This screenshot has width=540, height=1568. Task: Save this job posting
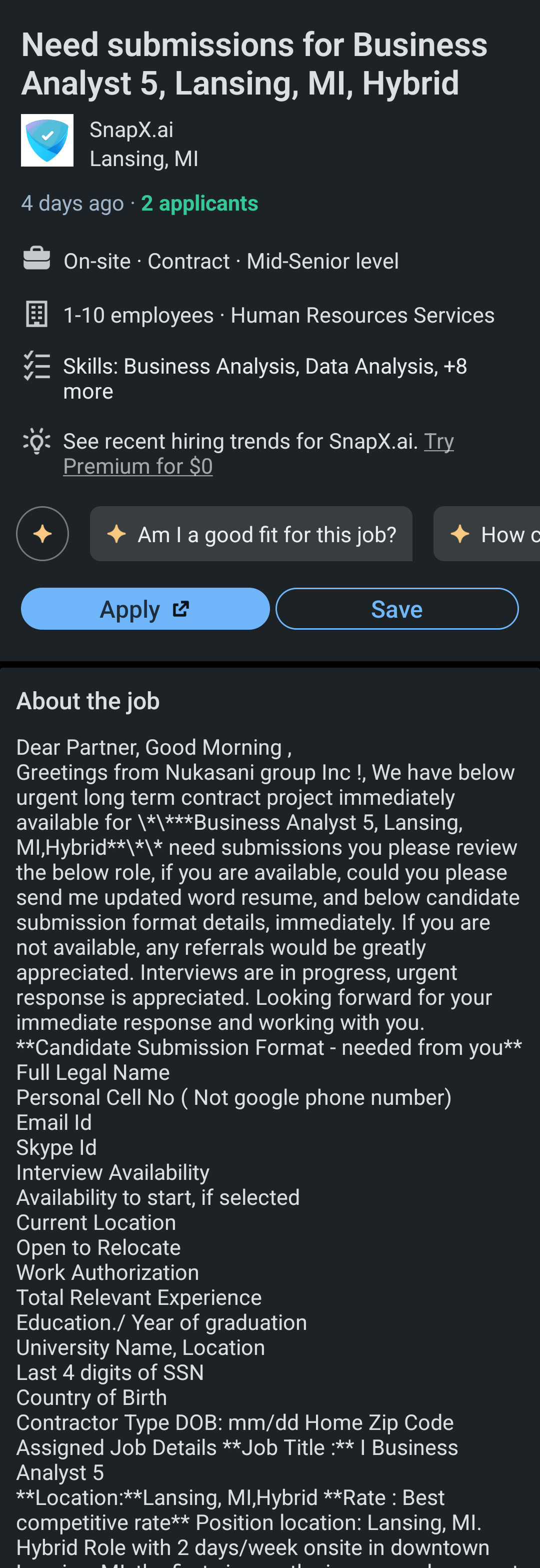tap(397, 608)
